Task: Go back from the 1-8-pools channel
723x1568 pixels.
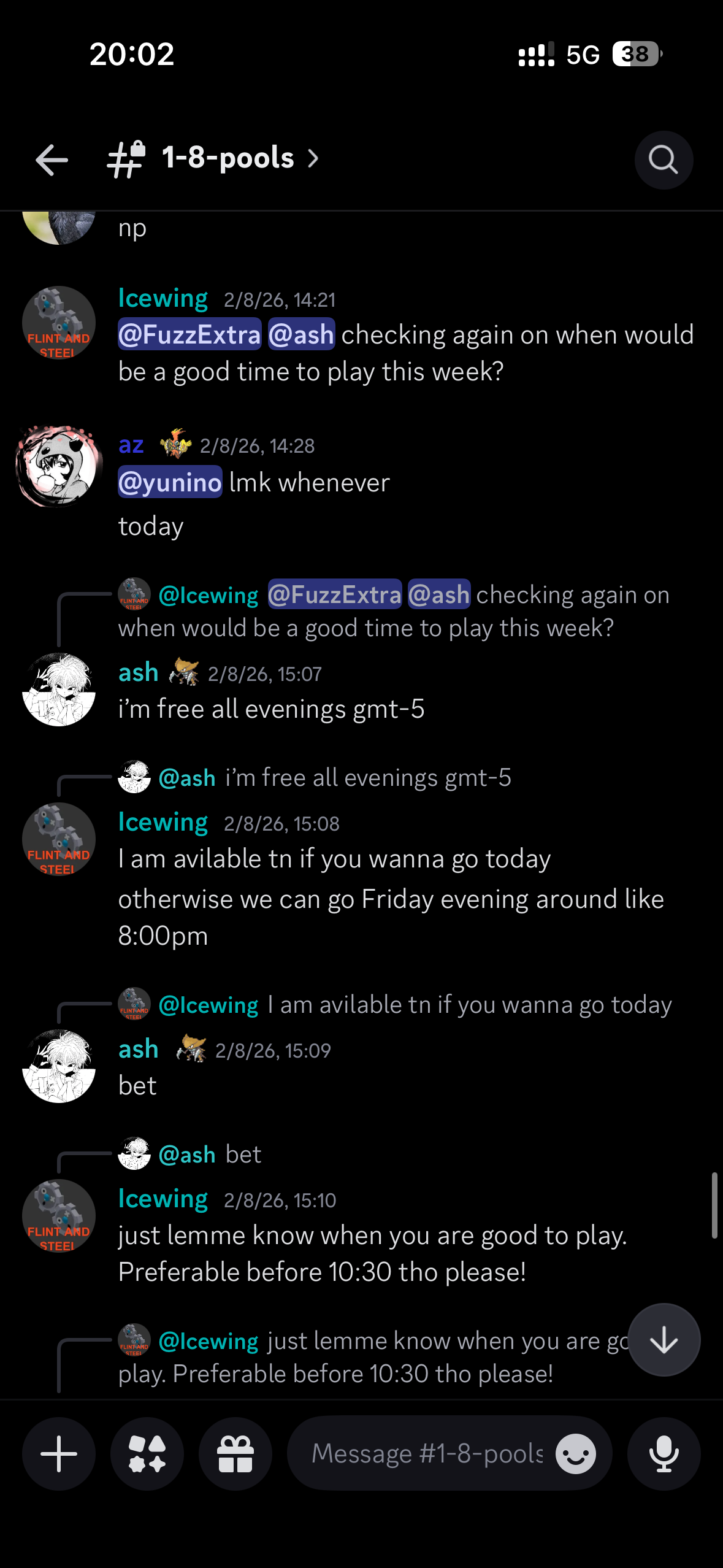Action: pyautogui.click(x=52, y=160)
